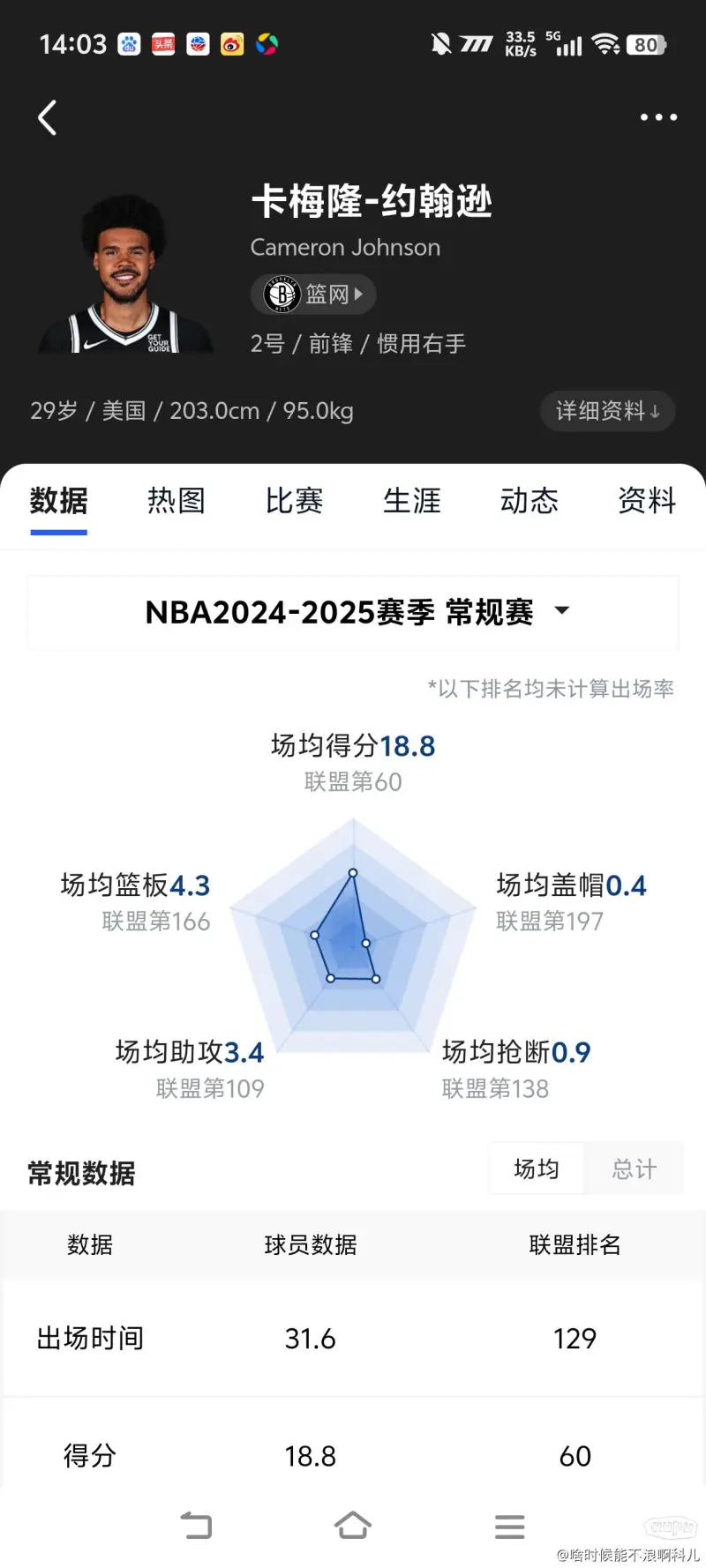Viewport: 706px width, 1568px height.
Task: Select the 动态 tab
Action: 529,501
